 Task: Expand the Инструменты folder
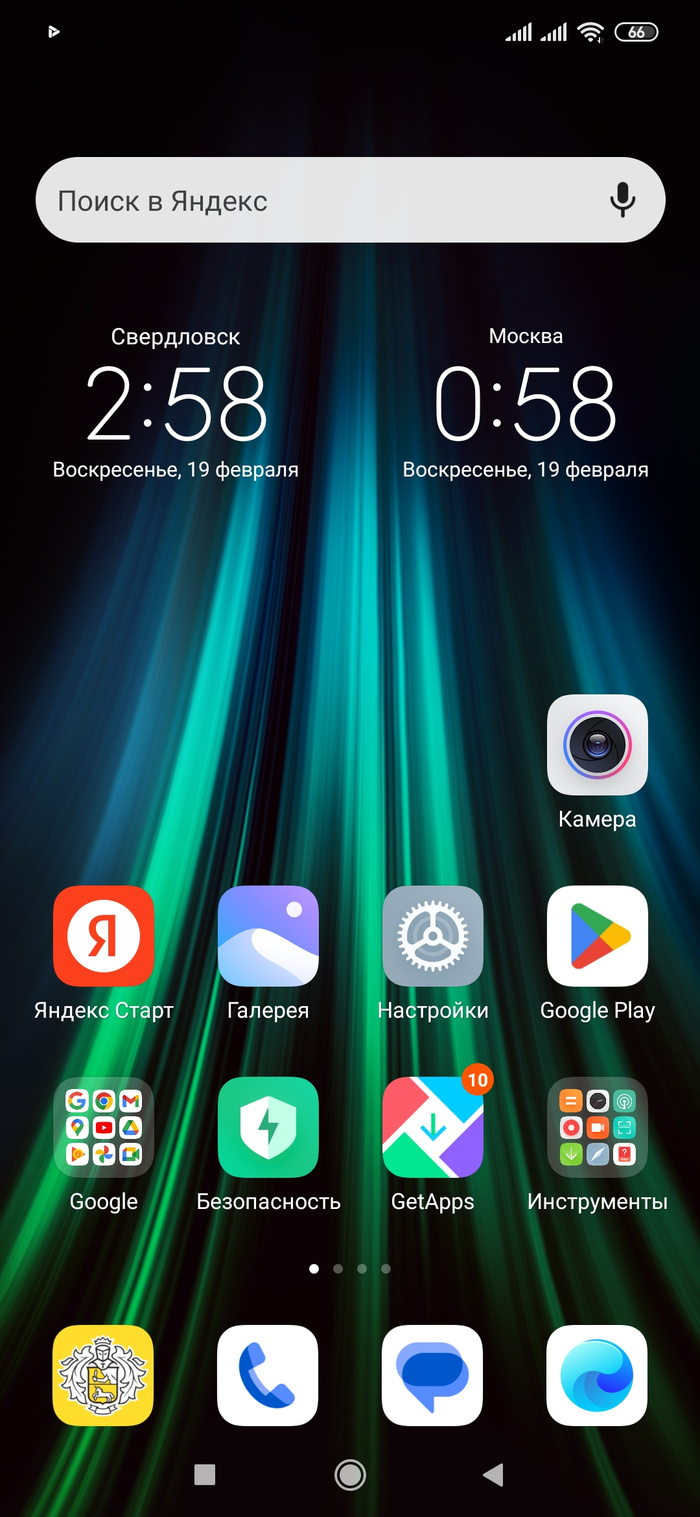click(597, 1127)
